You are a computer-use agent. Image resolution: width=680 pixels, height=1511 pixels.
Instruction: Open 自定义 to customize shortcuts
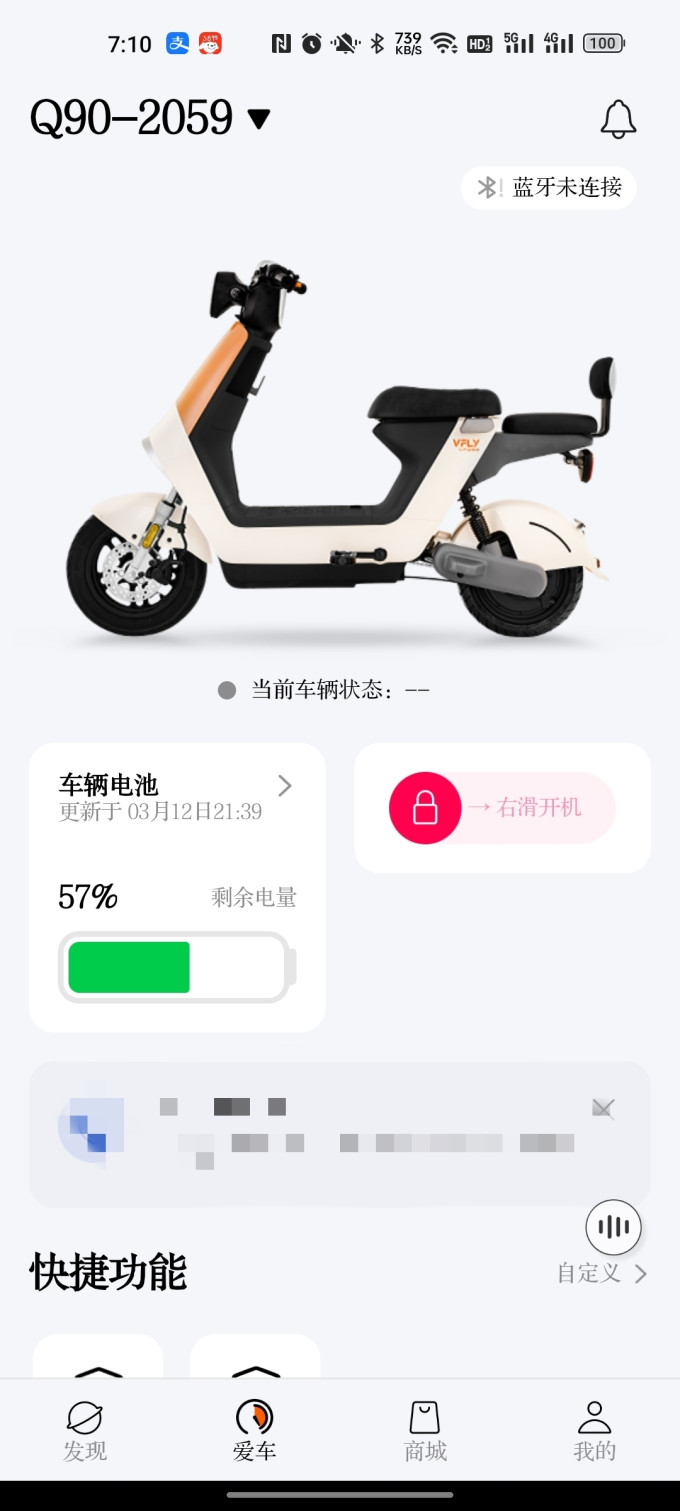[602, 1273]
